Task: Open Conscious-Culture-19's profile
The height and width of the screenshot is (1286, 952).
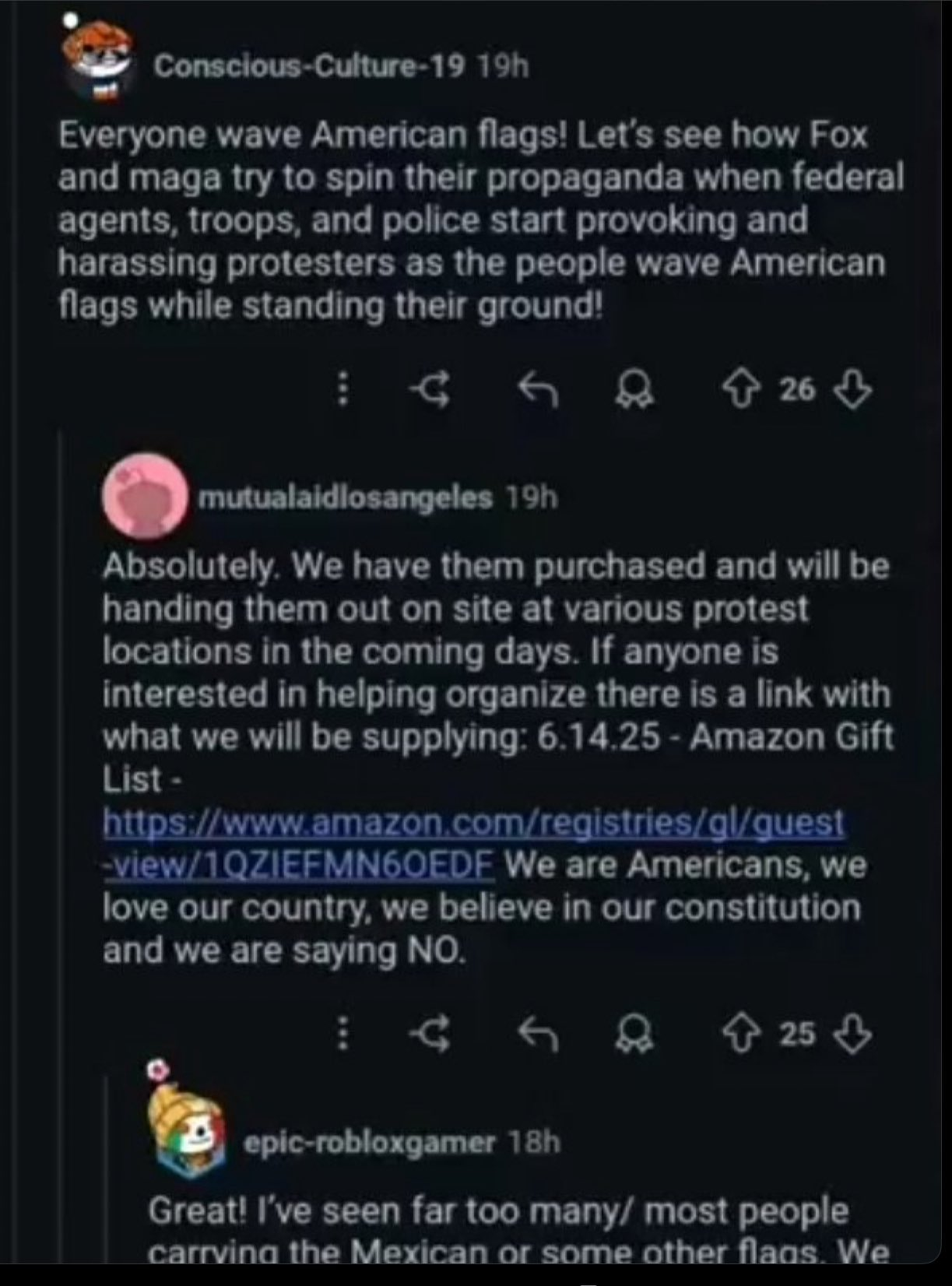Action: click(308, 68)
